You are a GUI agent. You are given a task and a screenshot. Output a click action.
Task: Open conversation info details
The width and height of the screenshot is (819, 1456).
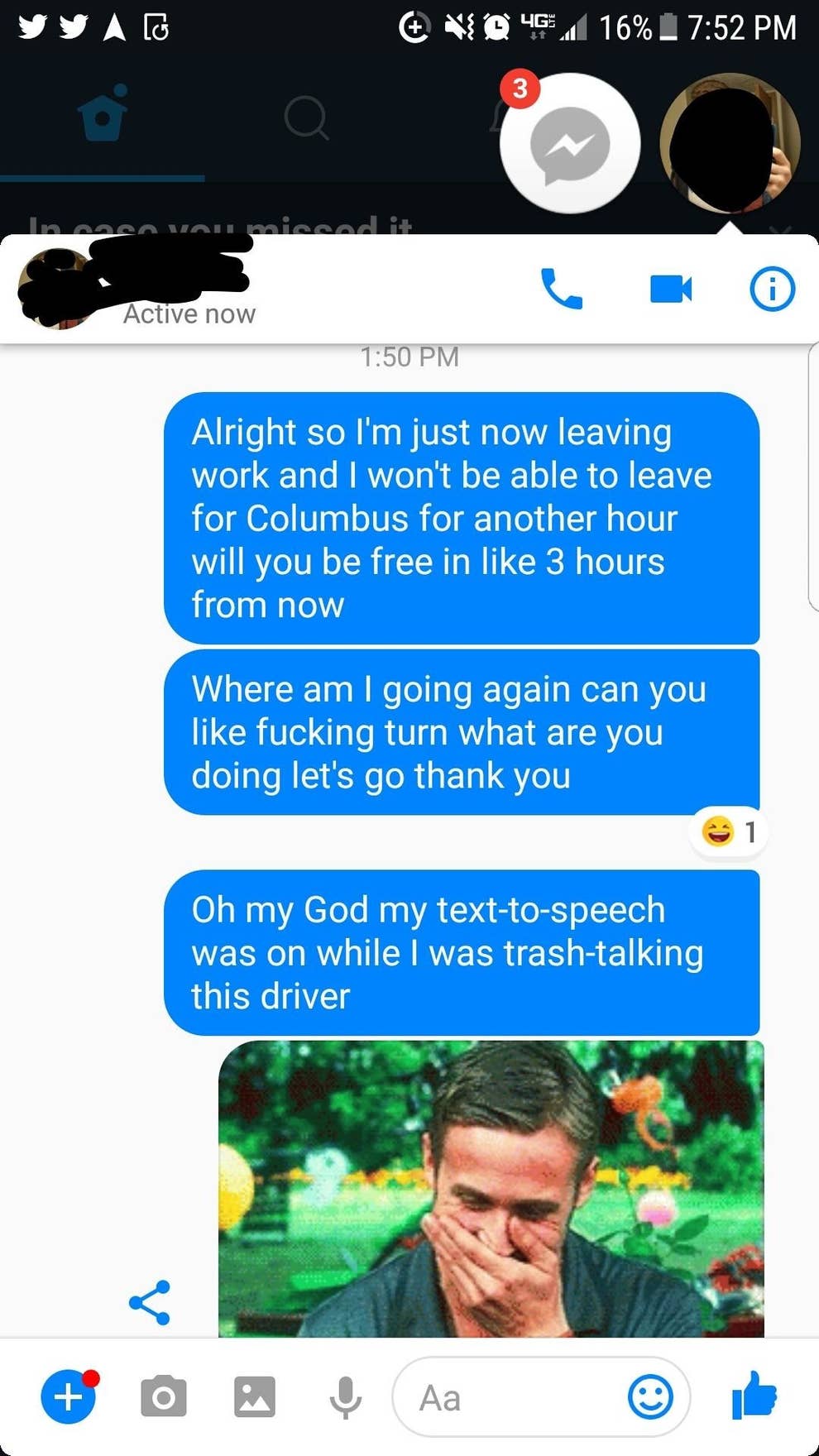click(772, 289)
